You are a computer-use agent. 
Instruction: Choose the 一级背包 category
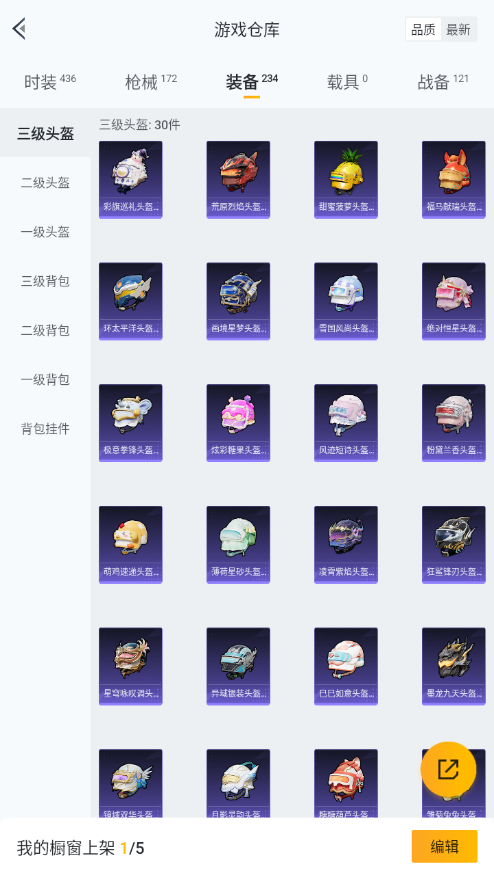click(45, 379)
